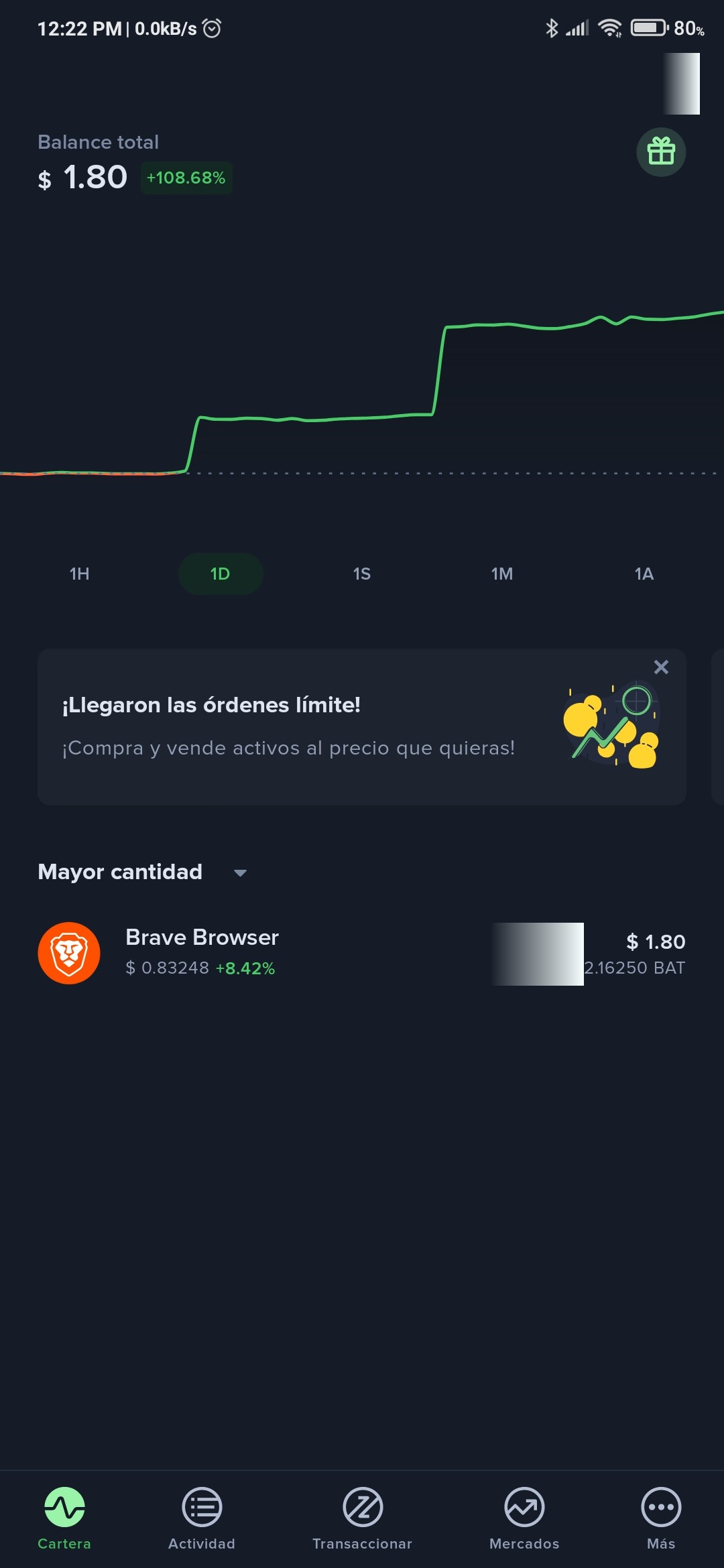Viewport: 724px width, 1568px height.
Task: Open the Brave Browser asset row
Action: point(362,953)
